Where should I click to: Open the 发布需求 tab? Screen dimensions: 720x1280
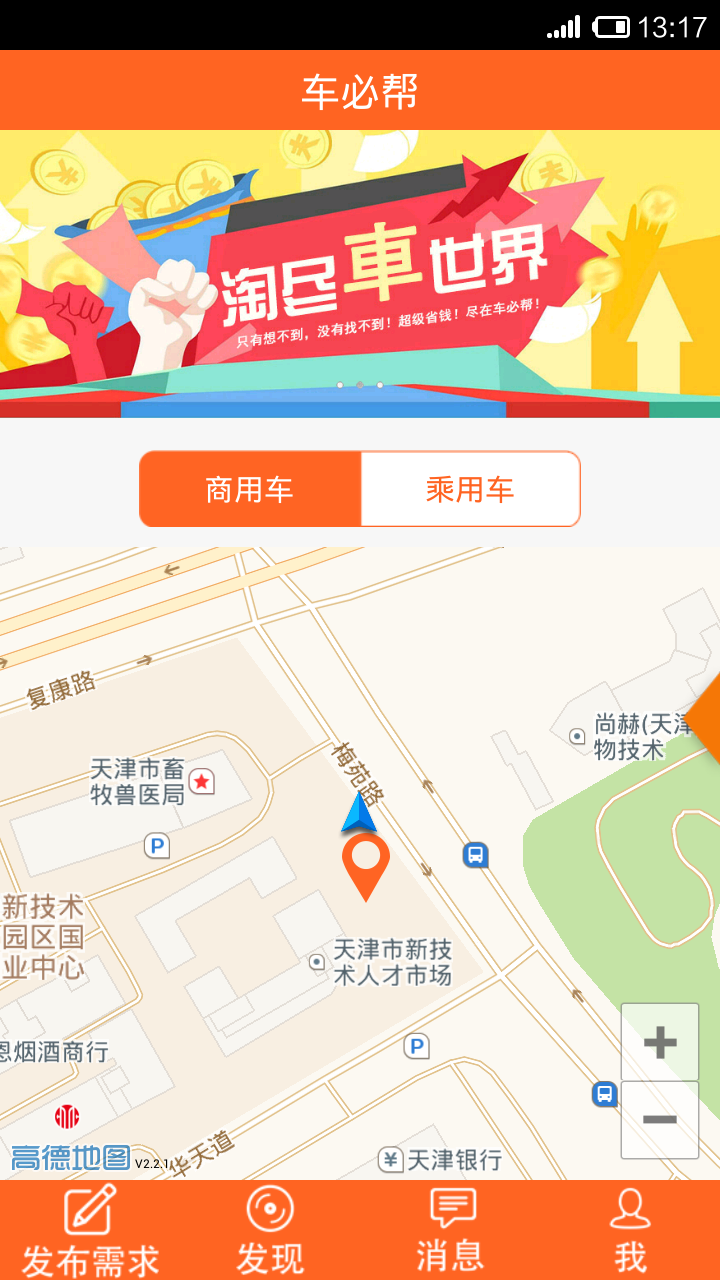click(x=90, y=1230)
